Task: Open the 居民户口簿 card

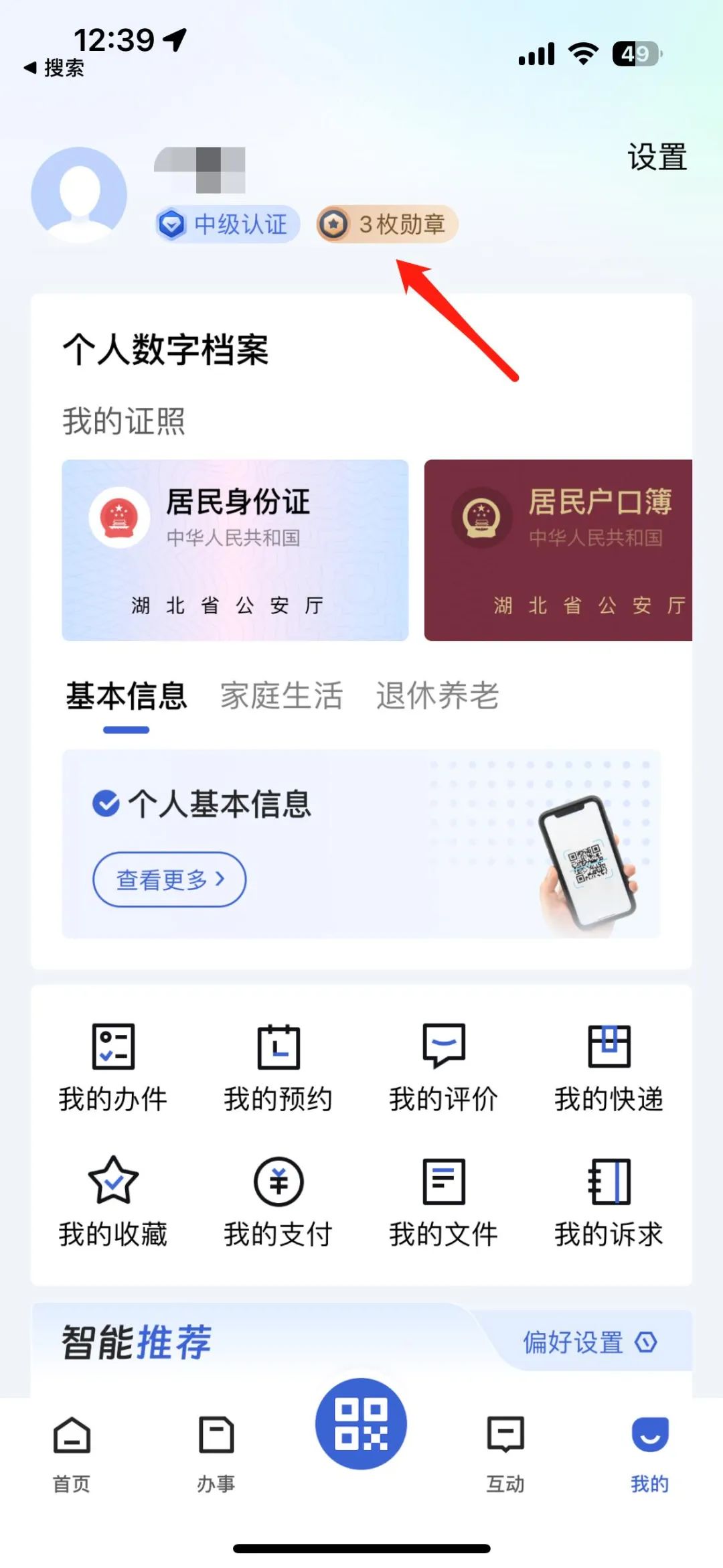Action: pyautogui.click(x=558, y=550)
